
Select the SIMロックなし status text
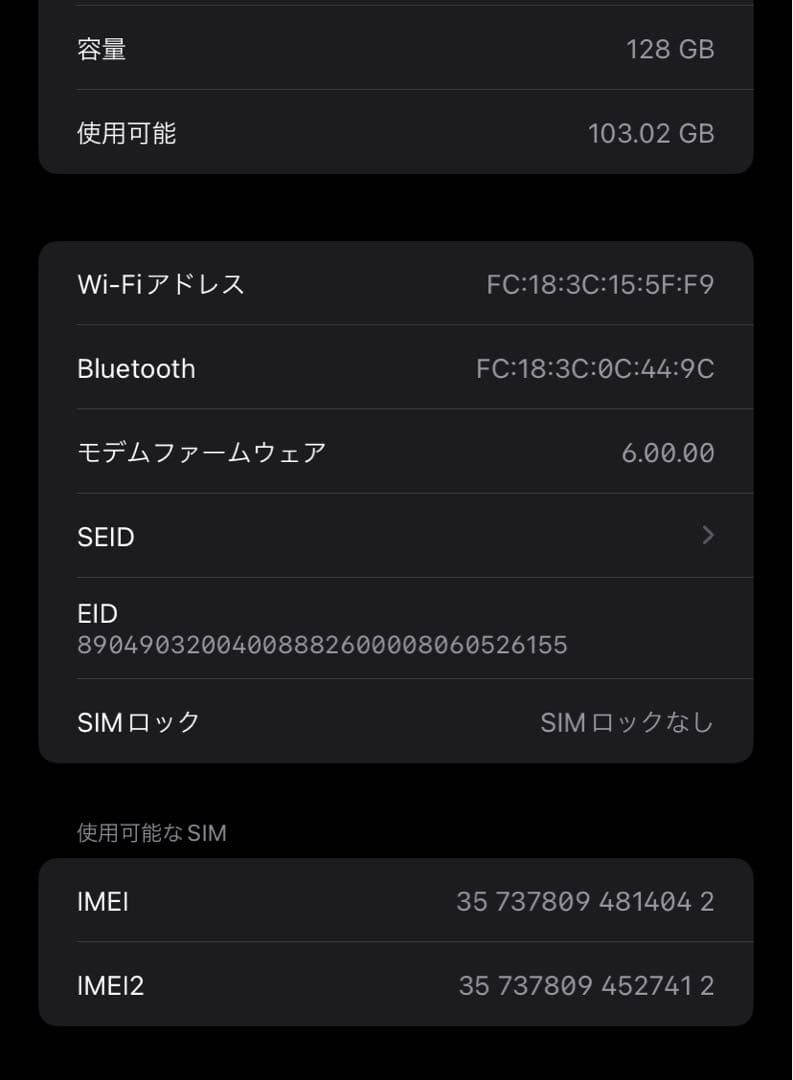(x=628, y=722)
